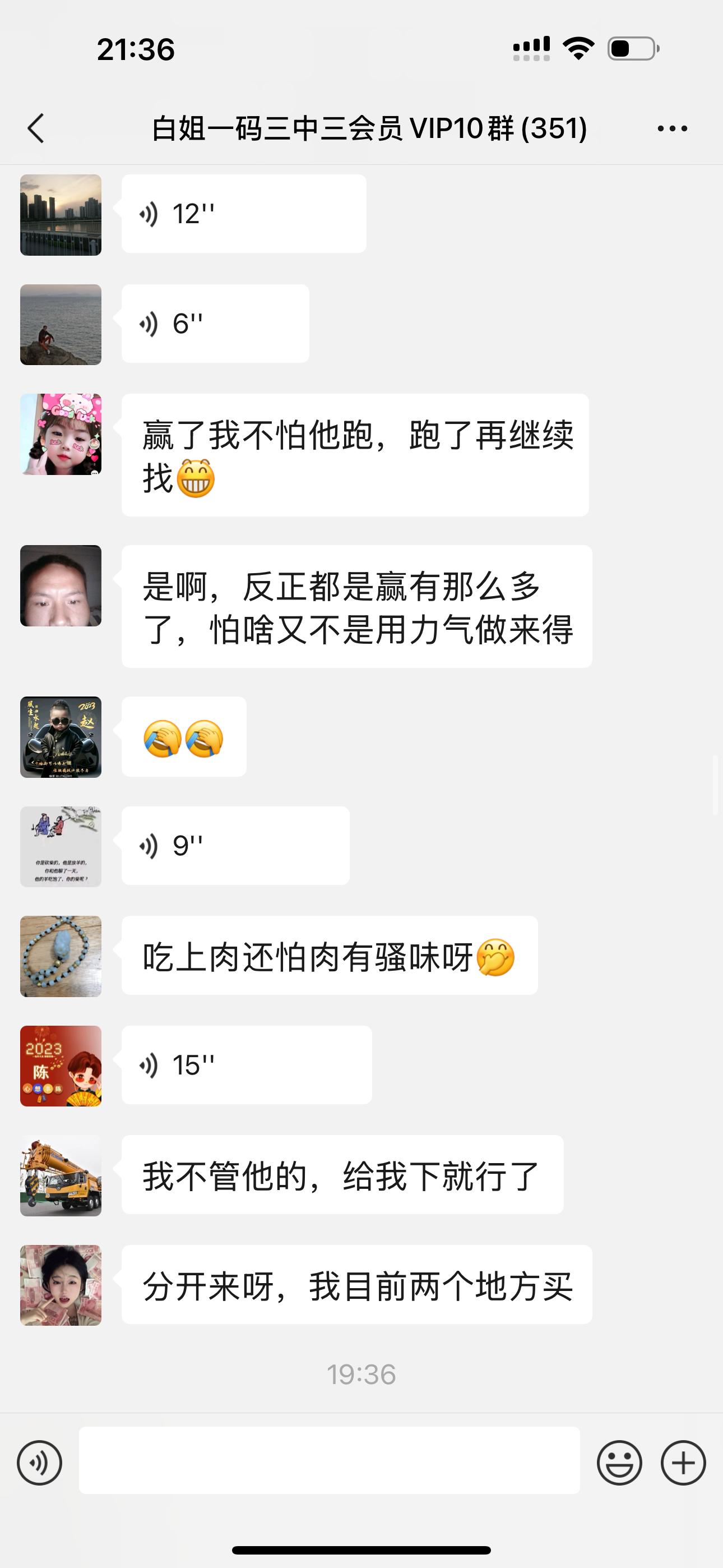View profile of the crane truck avatar

click(x=61, y=1175)
